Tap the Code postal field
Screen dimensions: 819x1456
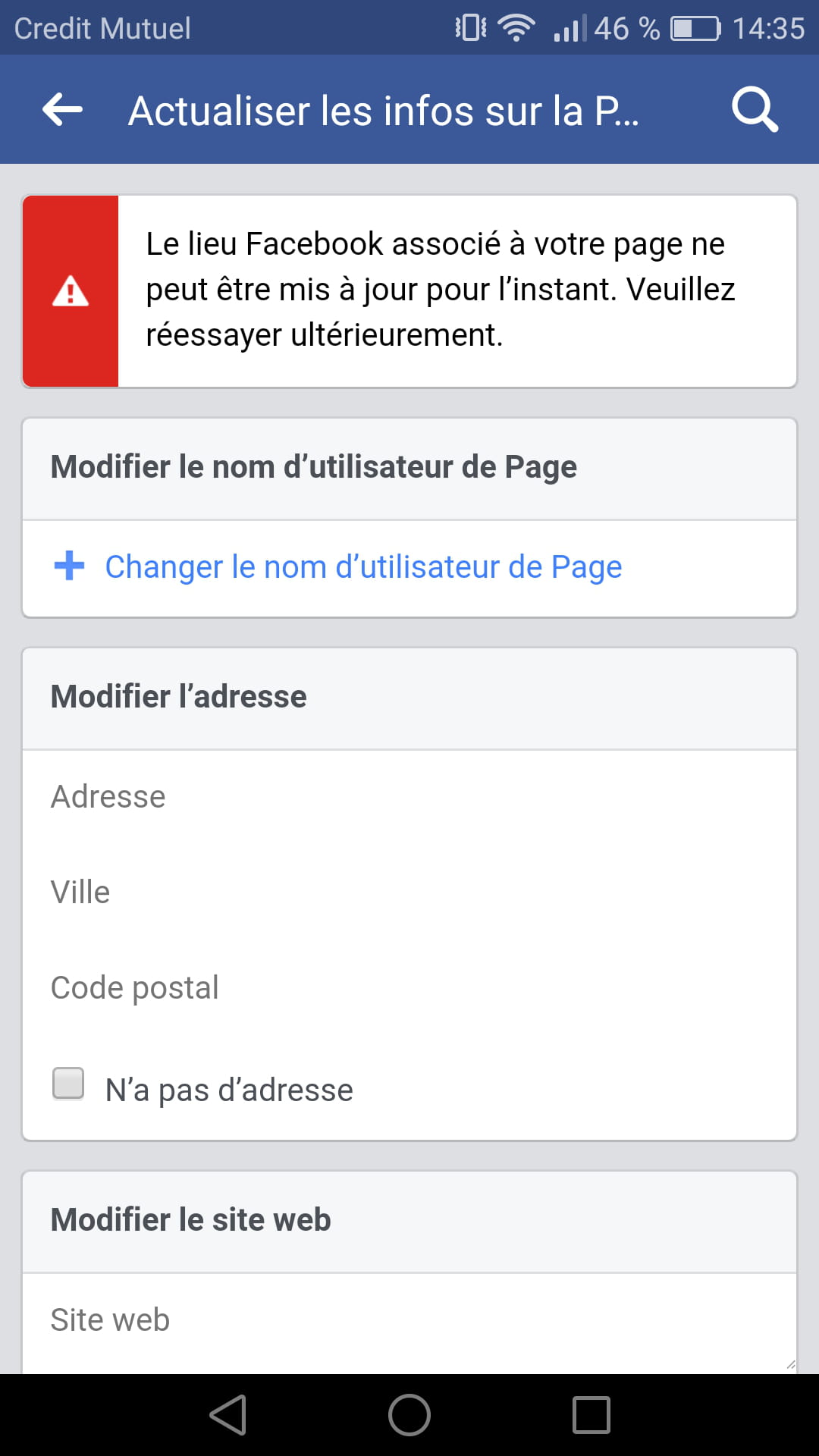[409, 988]
